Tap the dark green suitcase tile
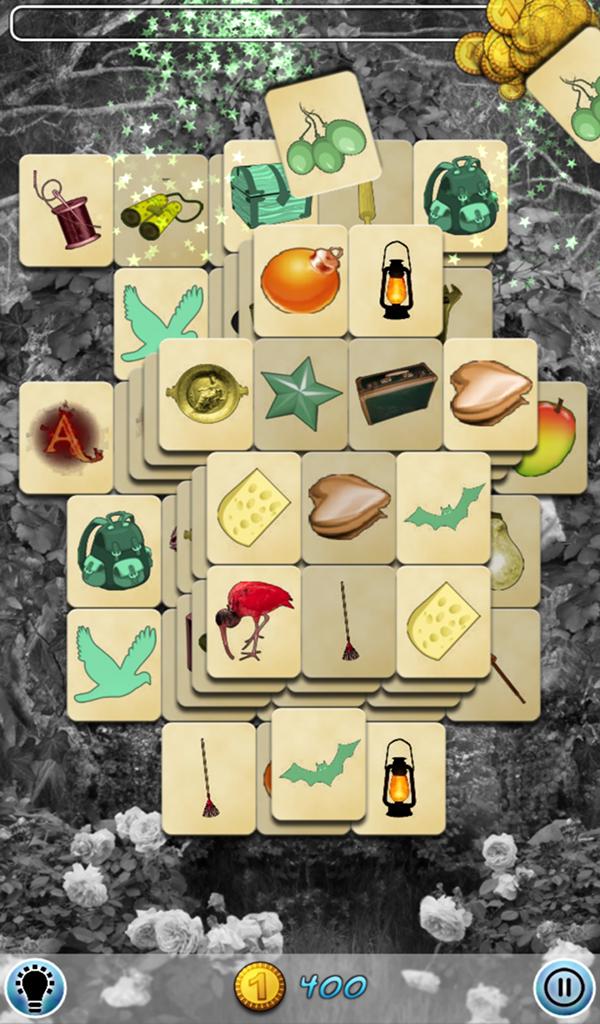The width and height of the screenshot is (600, 1024). point(396,393)
